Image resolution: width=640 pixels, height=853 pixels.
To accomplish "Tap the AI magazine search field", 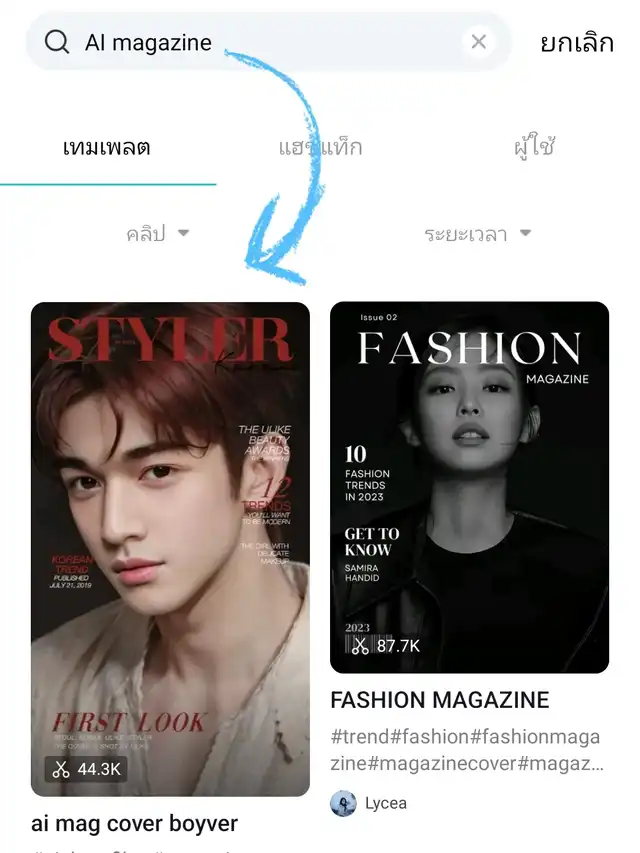I will (x=250, y=42).
